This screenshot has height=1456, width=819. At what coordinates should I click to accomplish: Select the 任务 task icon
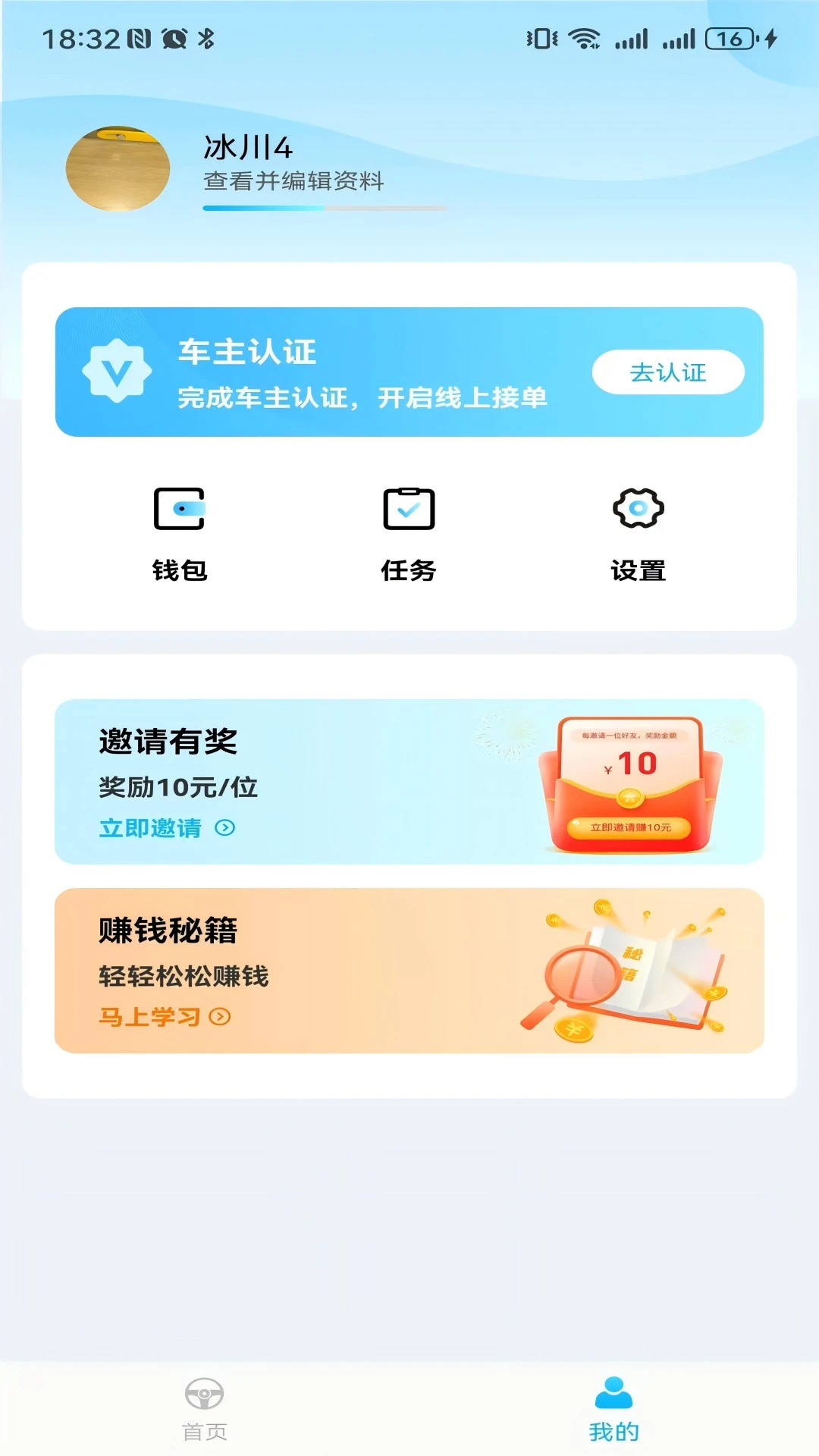coord(409,510)
